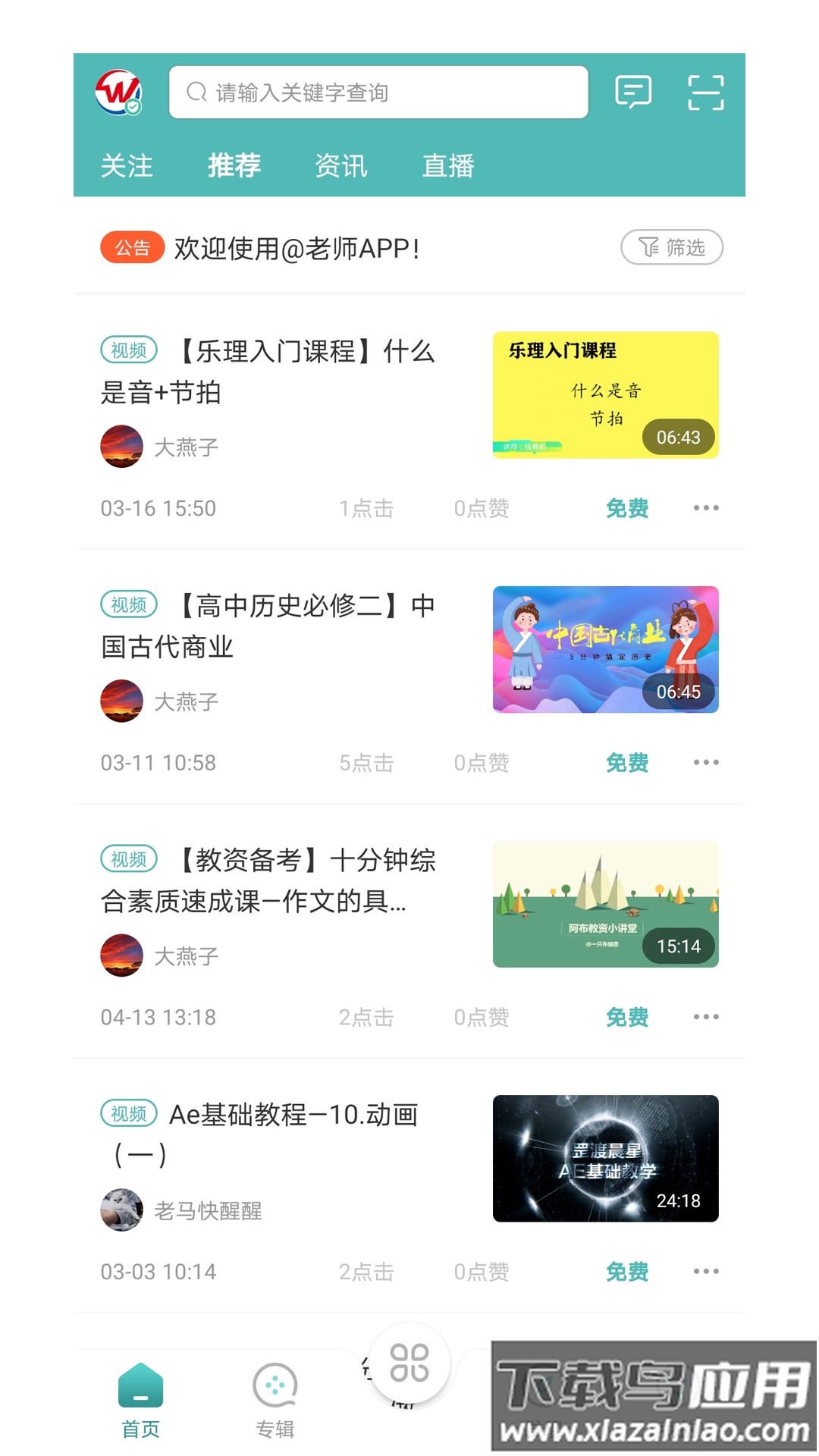The width and height of the screenshot is (819, 1456).
Task: Tap 大燕子 profile avatar
Action: point(121,446)
